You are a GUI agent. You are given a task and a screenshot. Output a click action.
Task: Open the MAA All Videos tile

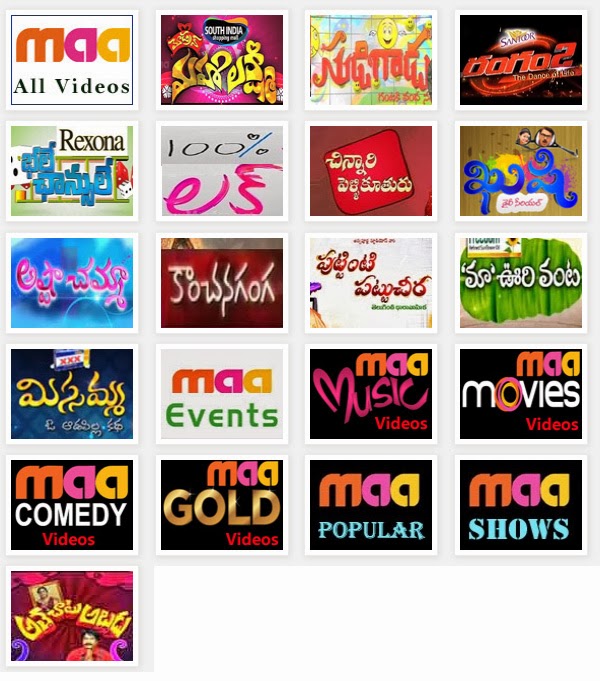(72, 60)
